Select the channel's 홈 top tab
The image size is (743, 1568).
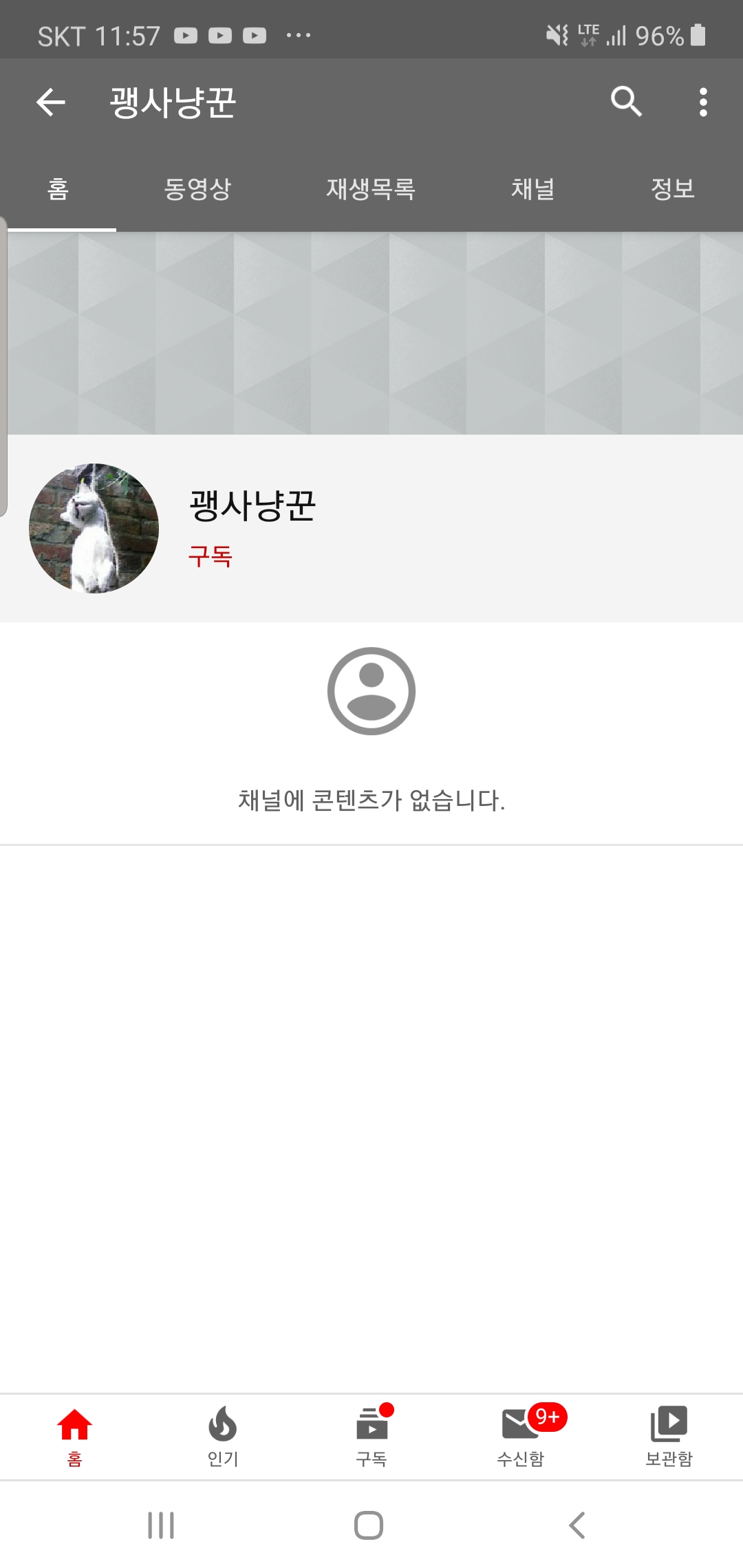58,188
